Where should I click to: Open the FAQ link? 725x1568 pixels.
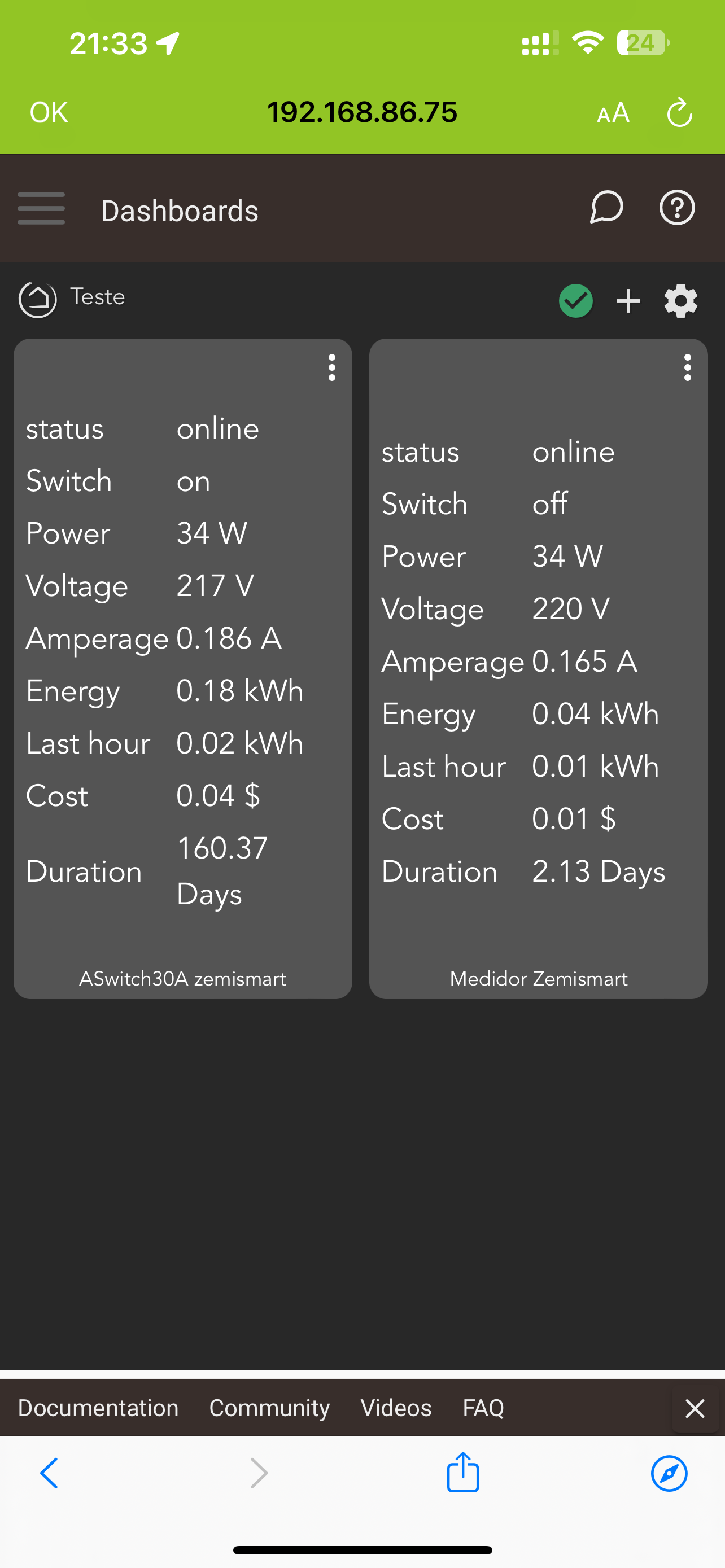[483, 1408]
